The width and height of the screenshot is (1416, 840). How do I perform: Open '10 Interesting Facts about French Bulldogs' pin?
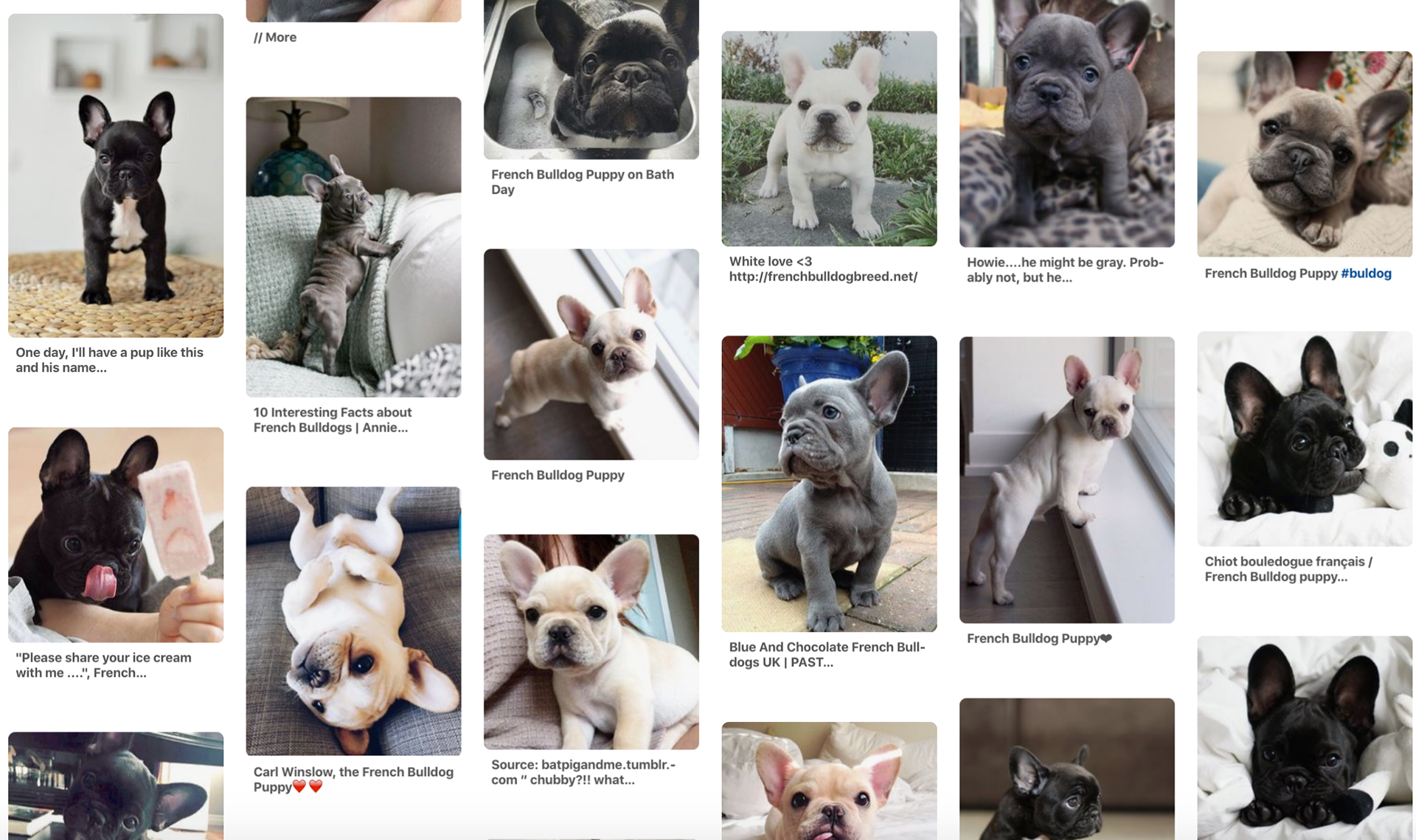click(x=353, y=247)
